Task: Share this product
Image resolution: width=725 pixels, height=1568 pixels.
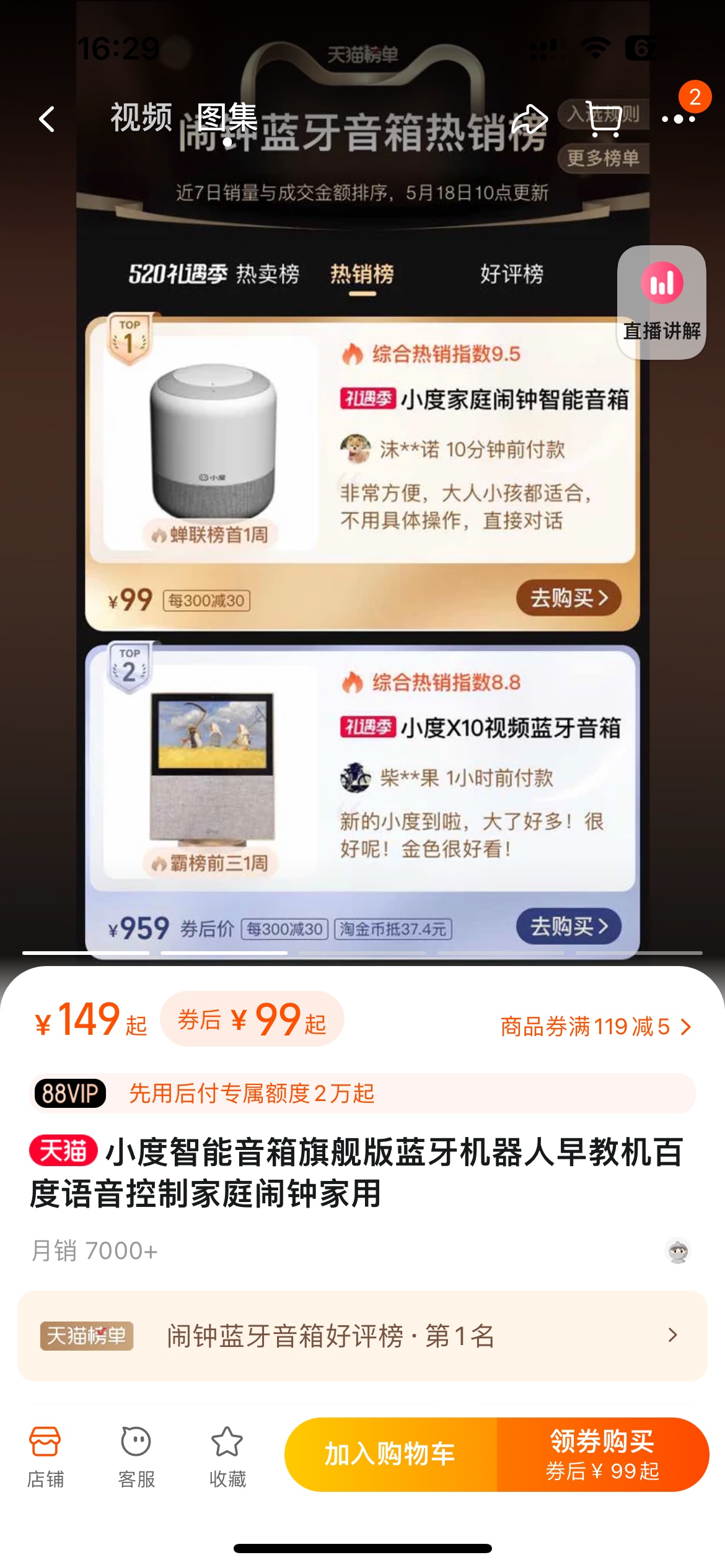Action: pos(529,119)
